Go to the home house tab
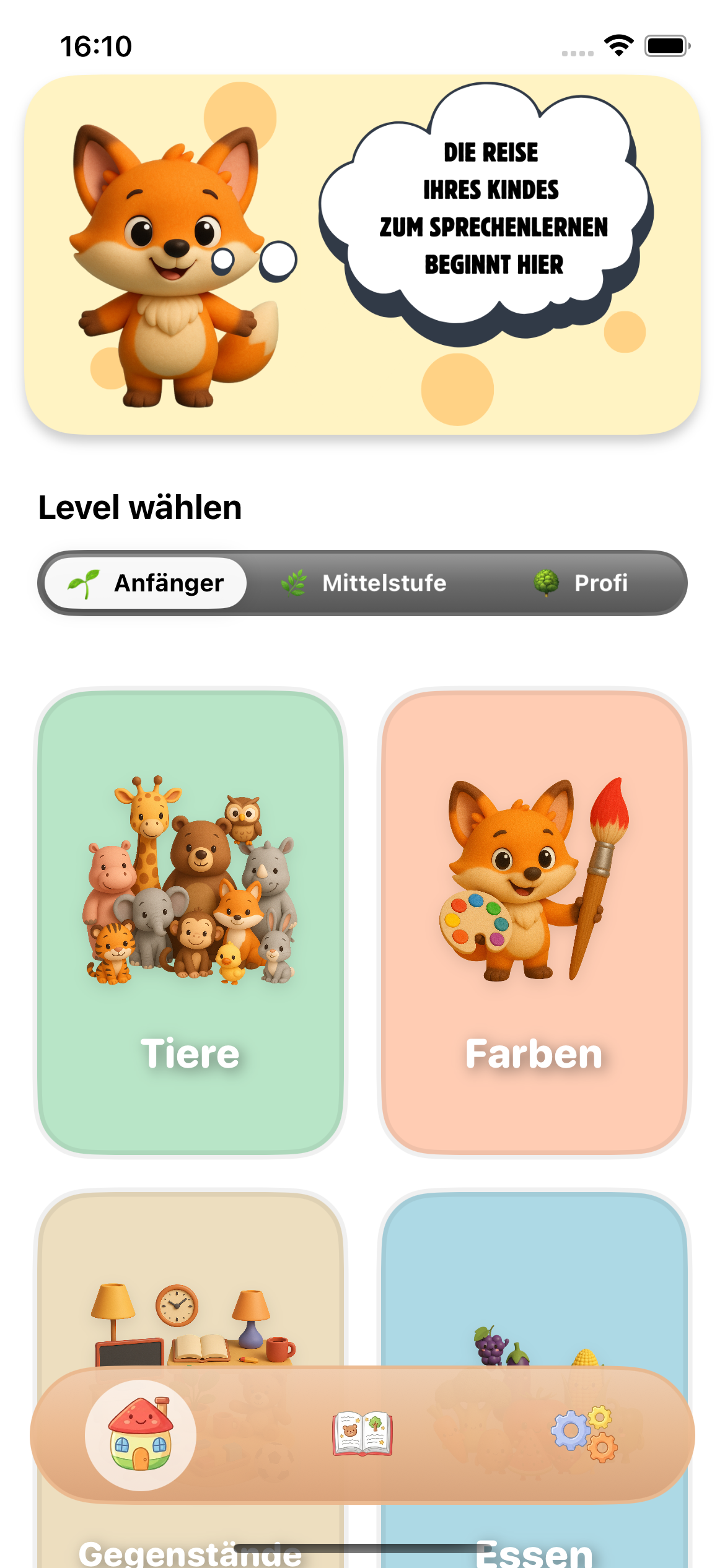 click(x=141, y=1435)
